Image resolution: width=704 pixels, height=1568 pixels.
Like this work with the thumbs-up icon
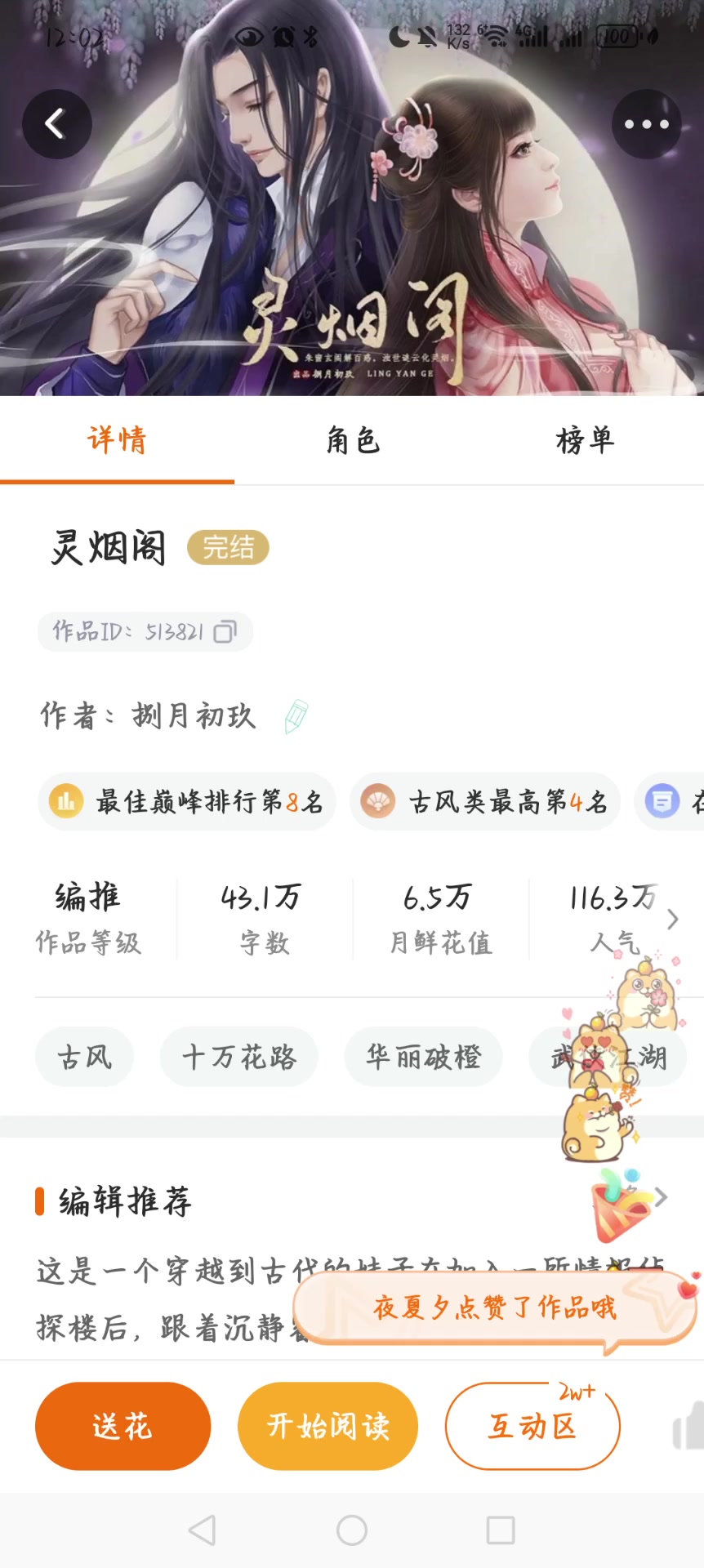[688, 1428]
